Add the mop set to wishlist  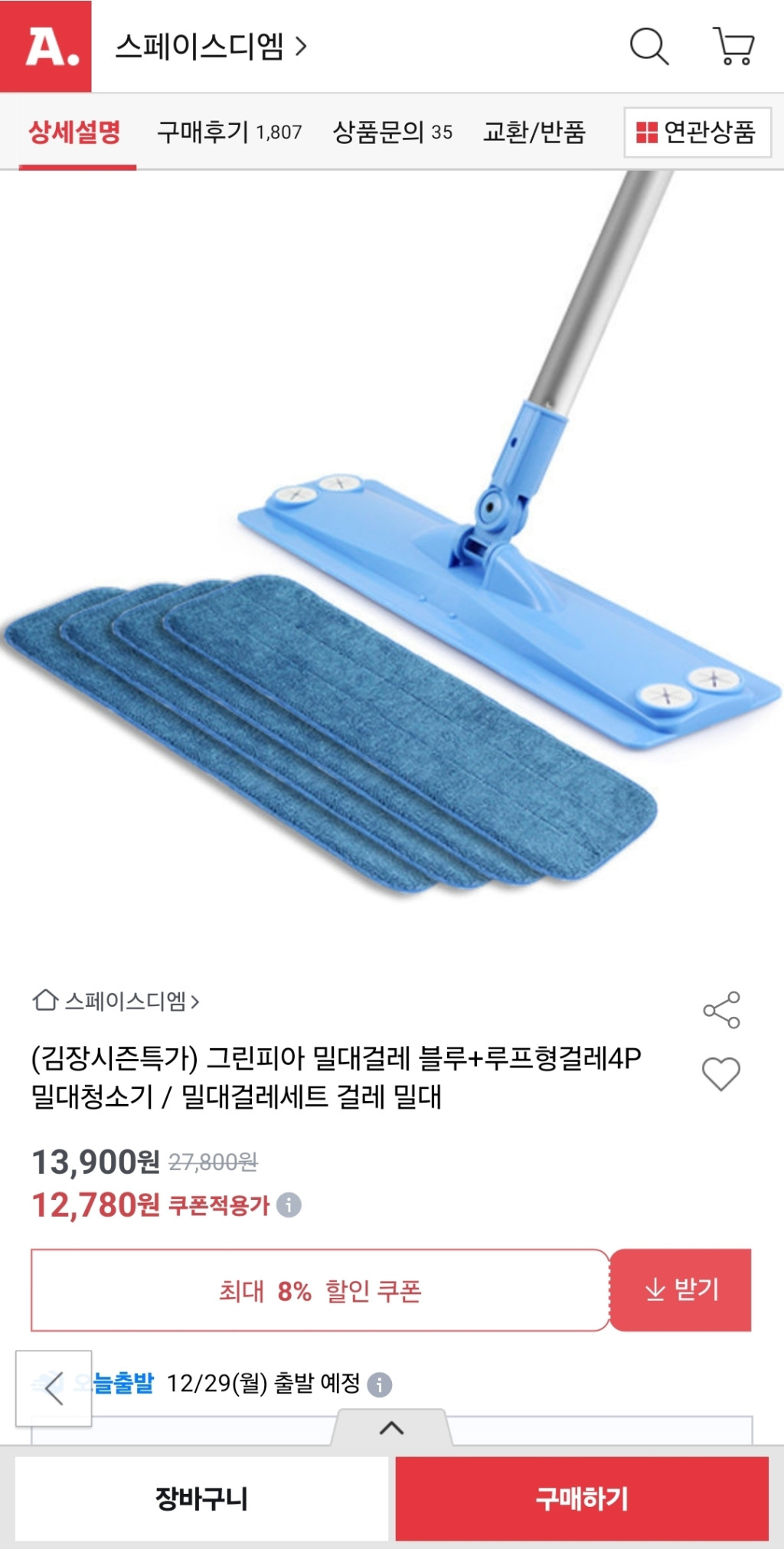[721, 1074]
